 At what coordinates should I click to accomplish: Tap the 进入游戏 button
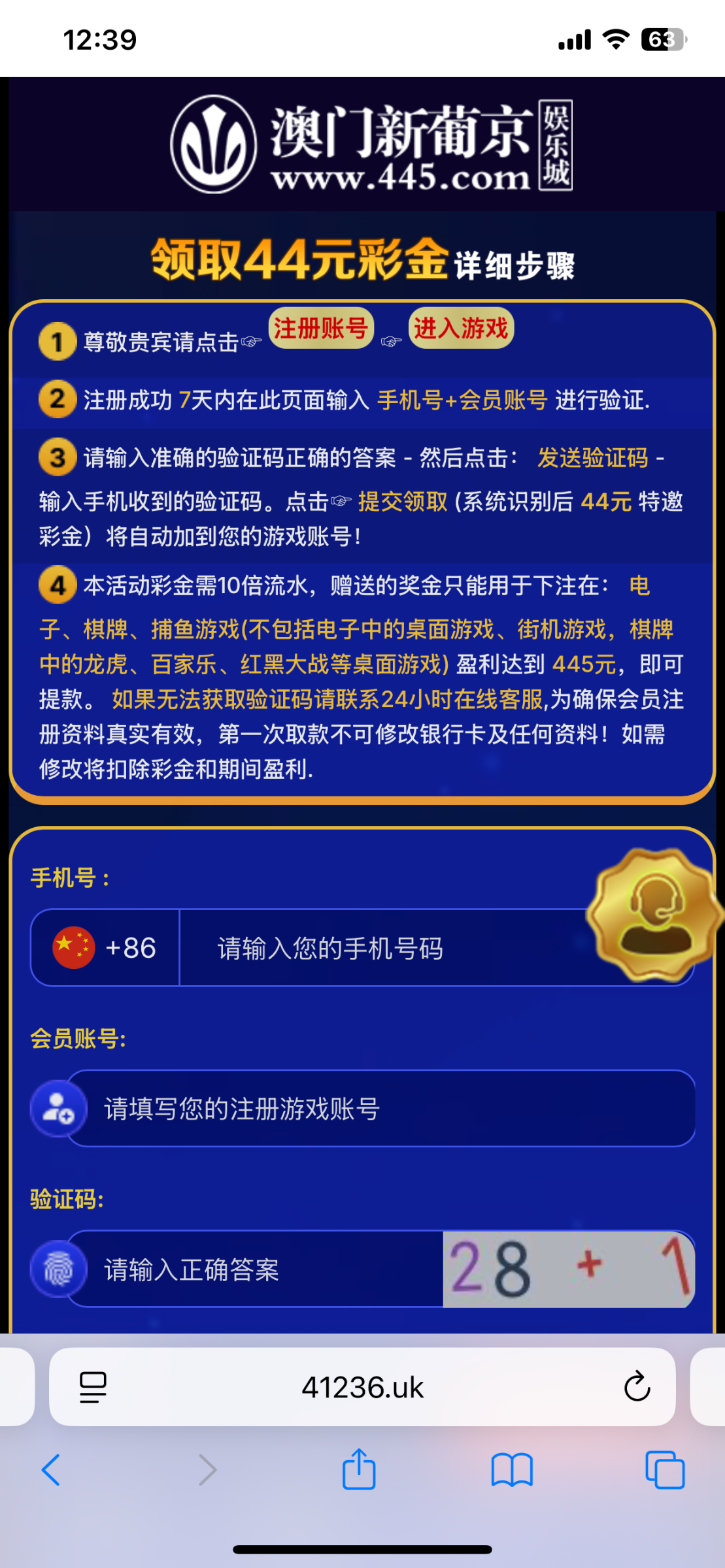(x=461, y=329)
